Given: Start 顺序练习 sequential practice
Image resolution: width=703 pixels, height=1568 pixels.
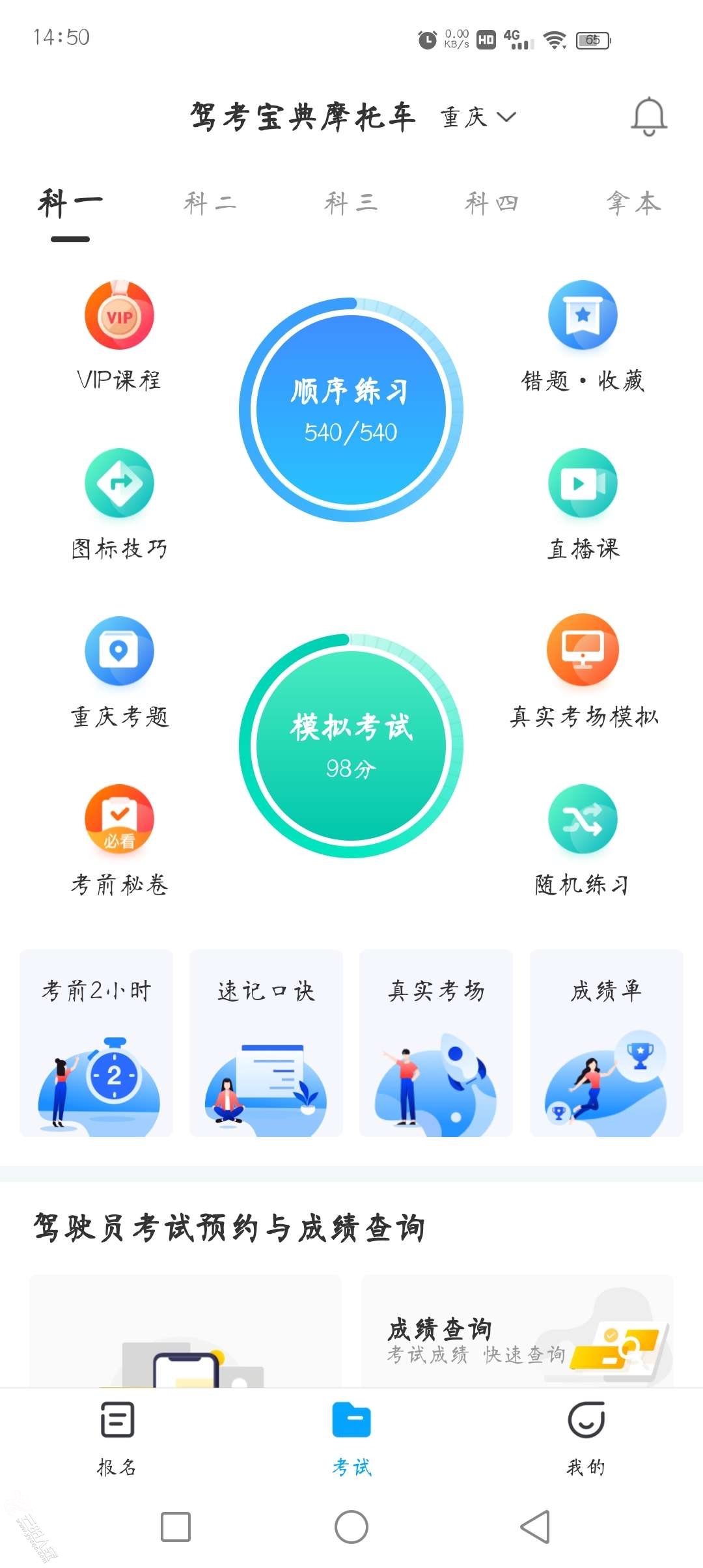Looking at the screenshot, I should point(351,410).
